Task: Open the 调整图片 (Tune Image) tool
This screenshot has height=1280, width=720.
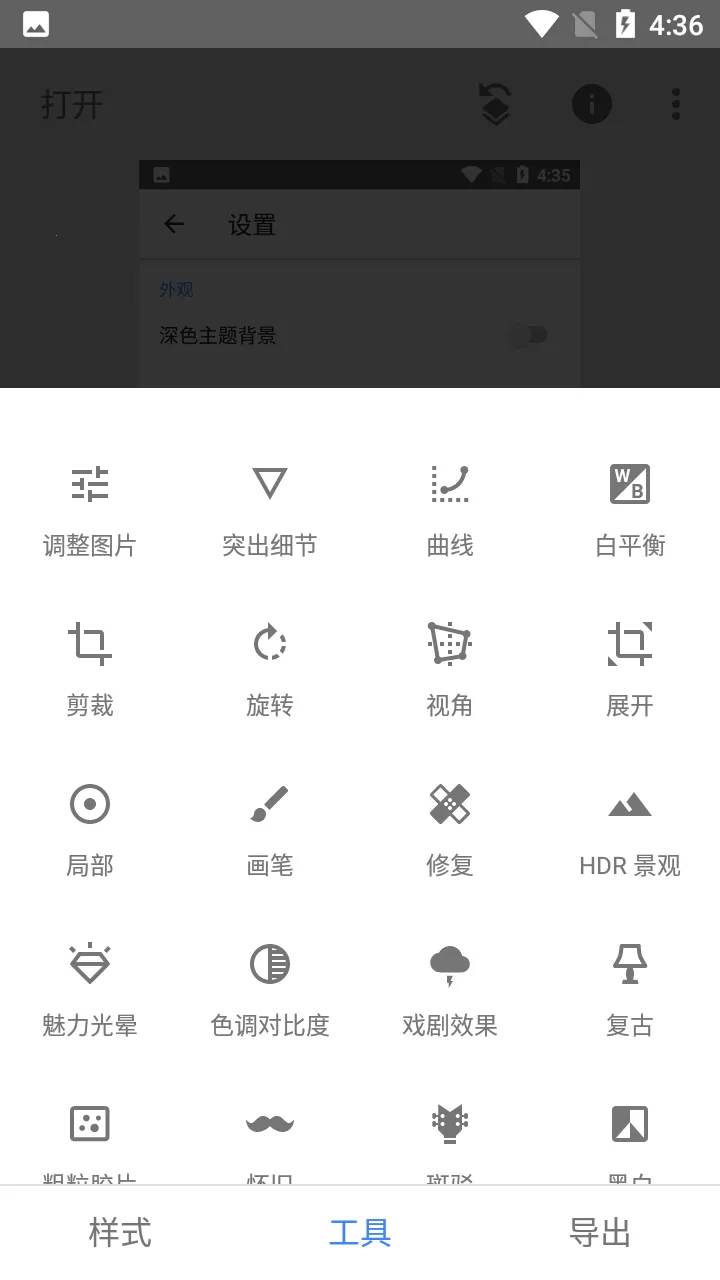Action: click(x=90, y=508)
